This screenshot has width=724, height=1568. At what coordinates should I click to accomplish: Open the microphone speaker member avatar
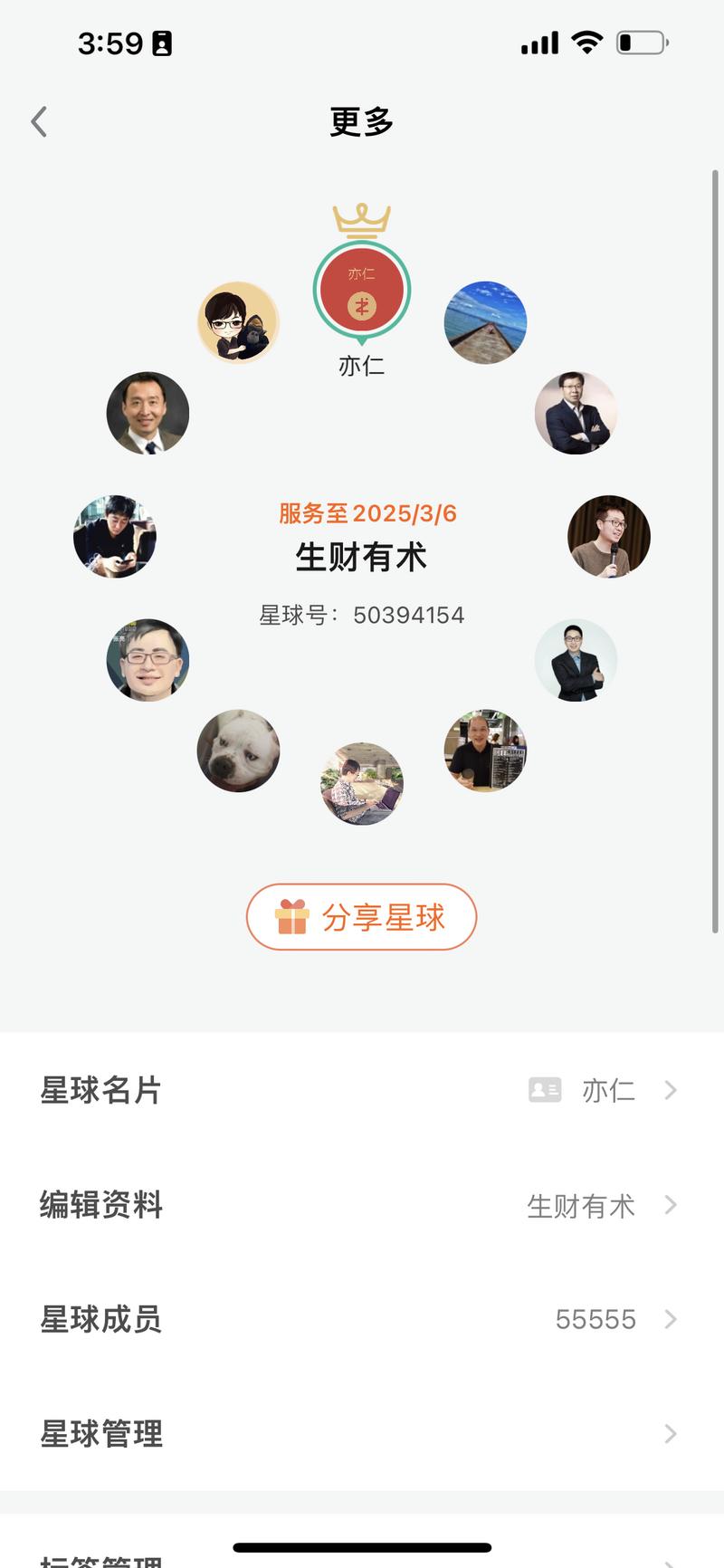[609, 537]
